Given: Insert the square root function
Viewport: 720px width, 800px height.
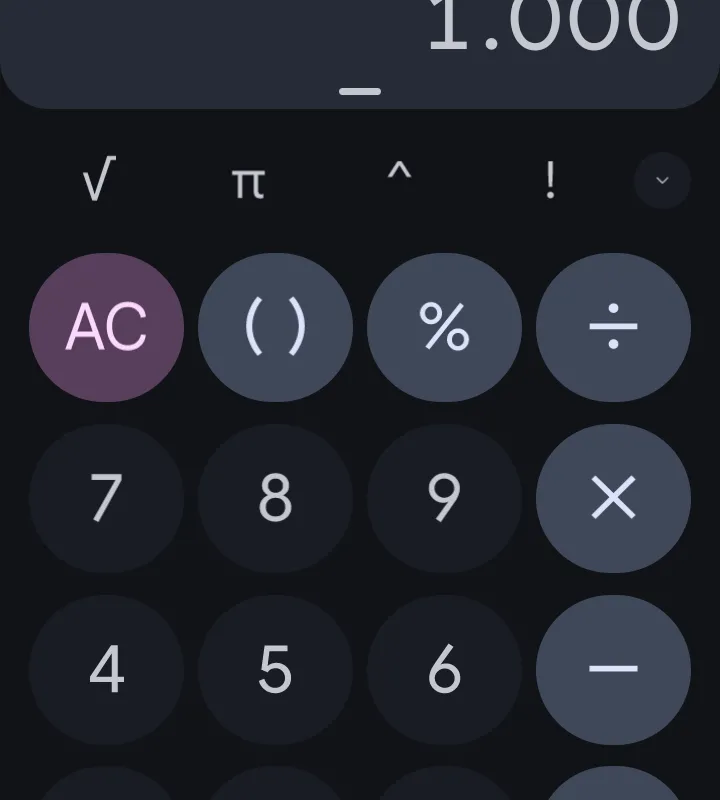Looking at the screenshot, I should tap(97, 182).
